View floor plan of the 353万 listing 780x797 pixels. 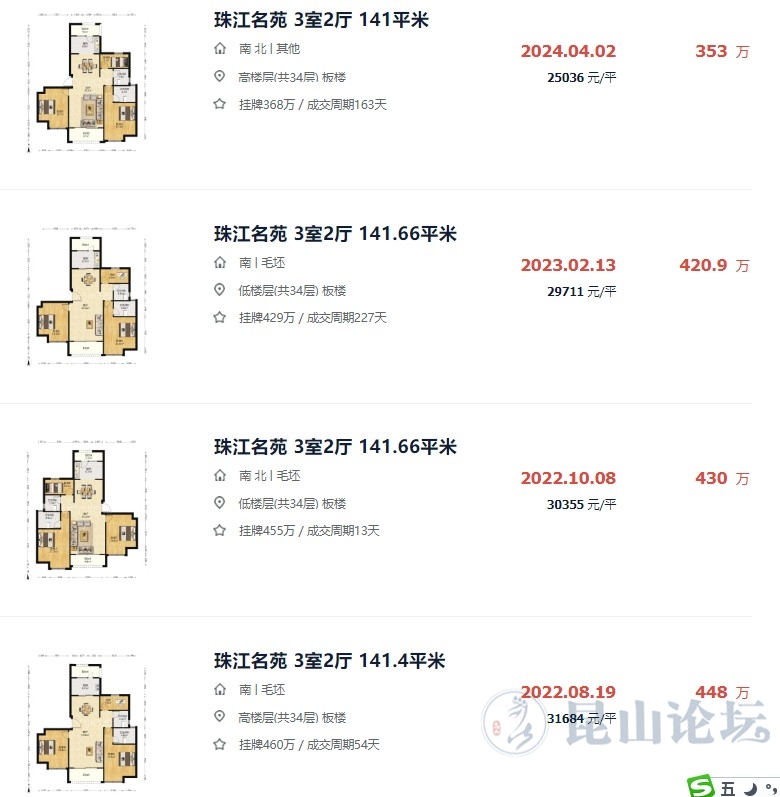click(x=86, y=84)
